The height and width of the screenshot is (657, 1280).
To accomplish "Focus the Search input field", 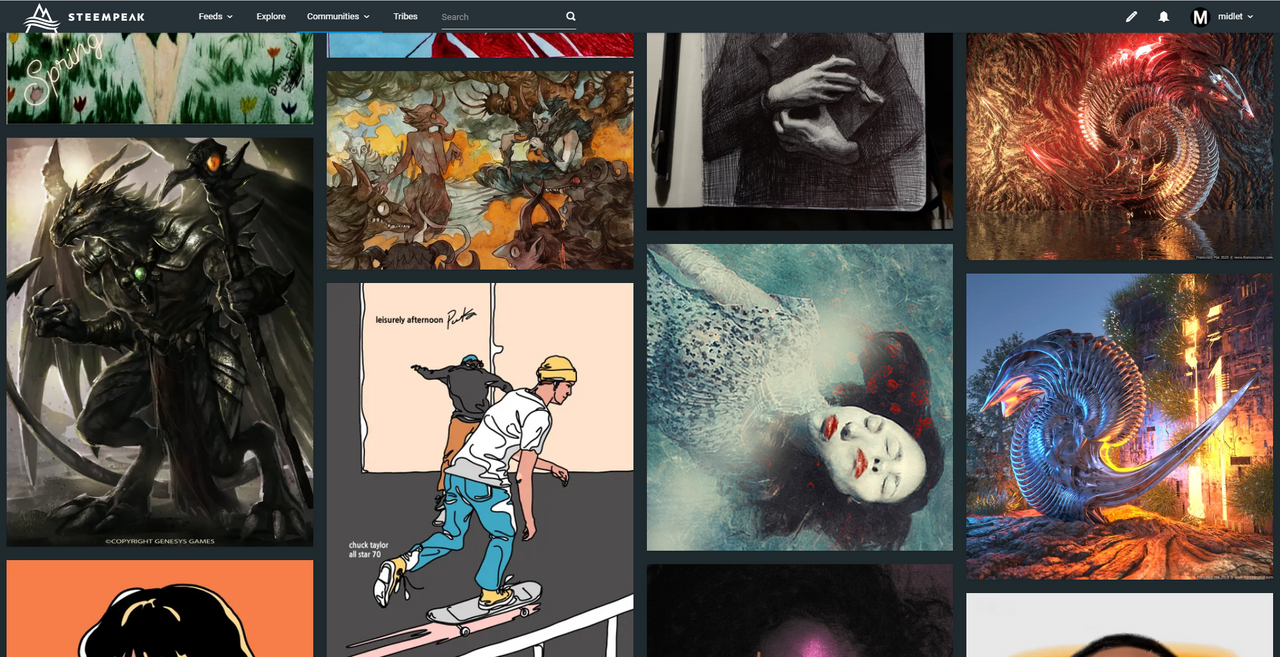I will [500, 17].
